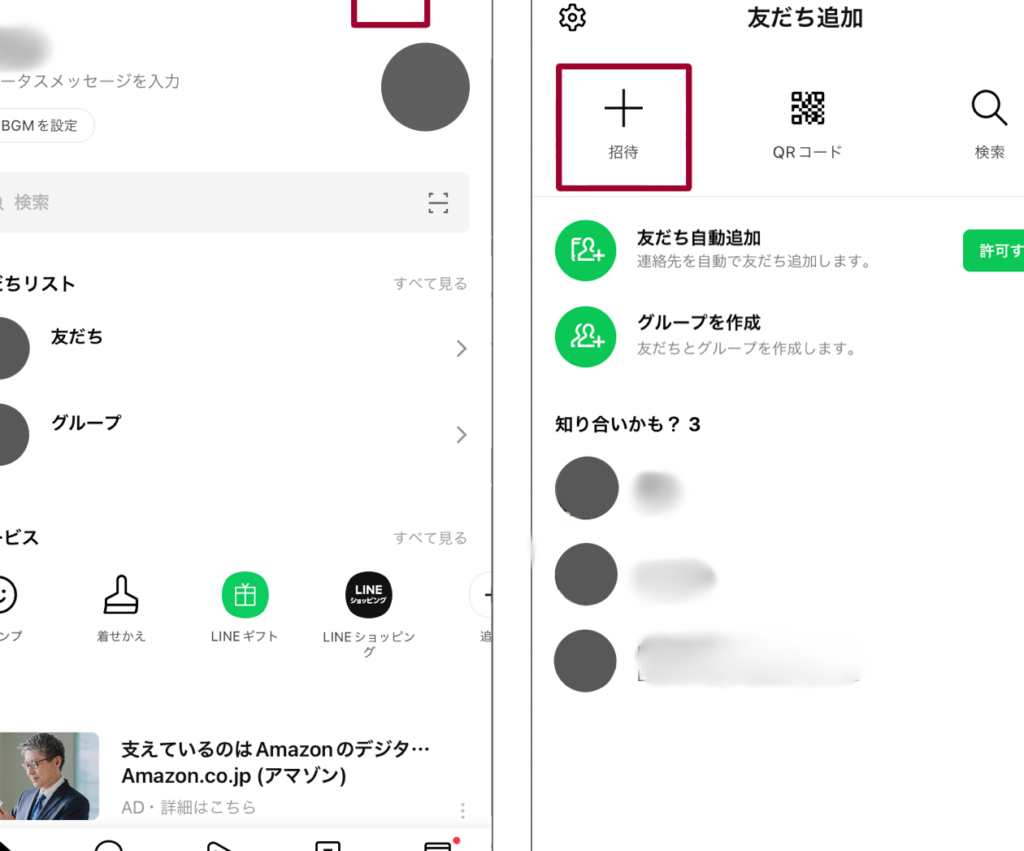Open the グループ list row
This screenshot has width=1024, height=851.
(x=240, y=434)
